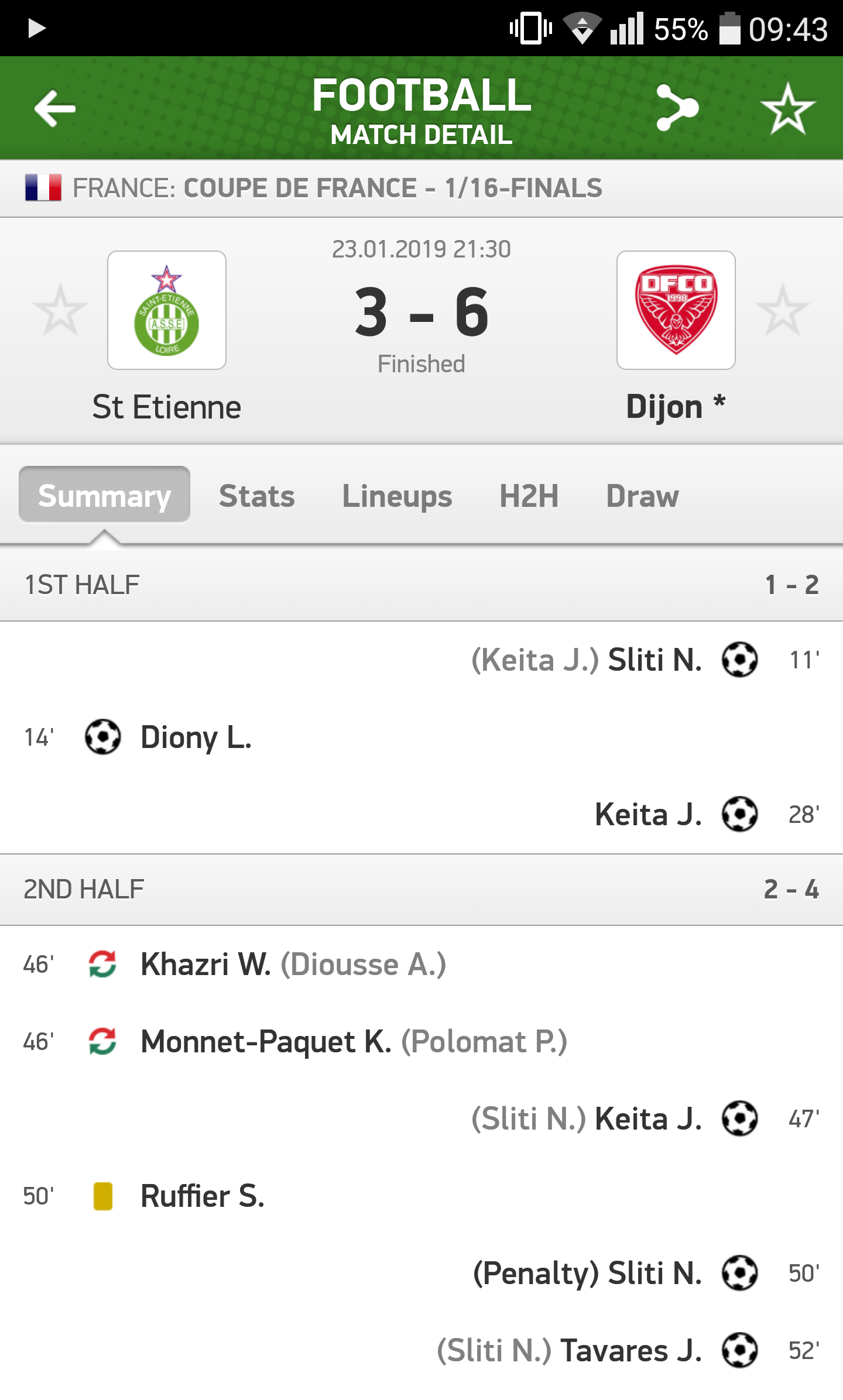Go back using the header arrow
The width and height of the screenshot is (843, 1400).
[54, 109]
